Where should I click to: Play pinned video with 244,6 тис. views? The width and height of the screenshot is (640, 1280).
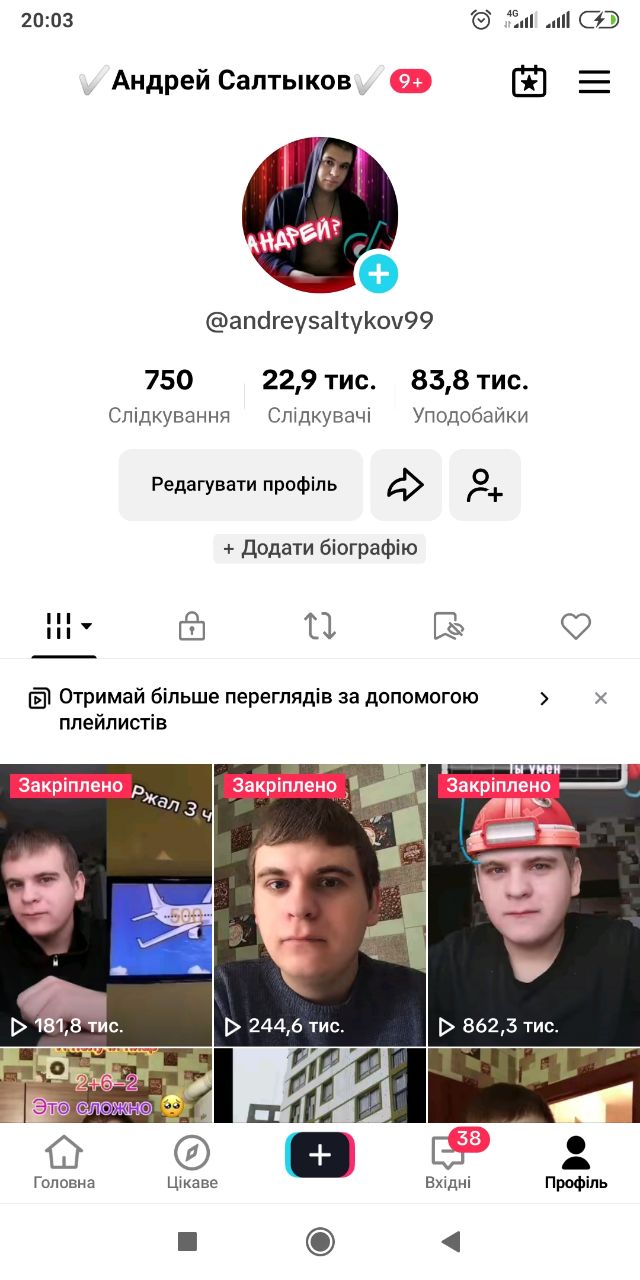click(320, 905)
